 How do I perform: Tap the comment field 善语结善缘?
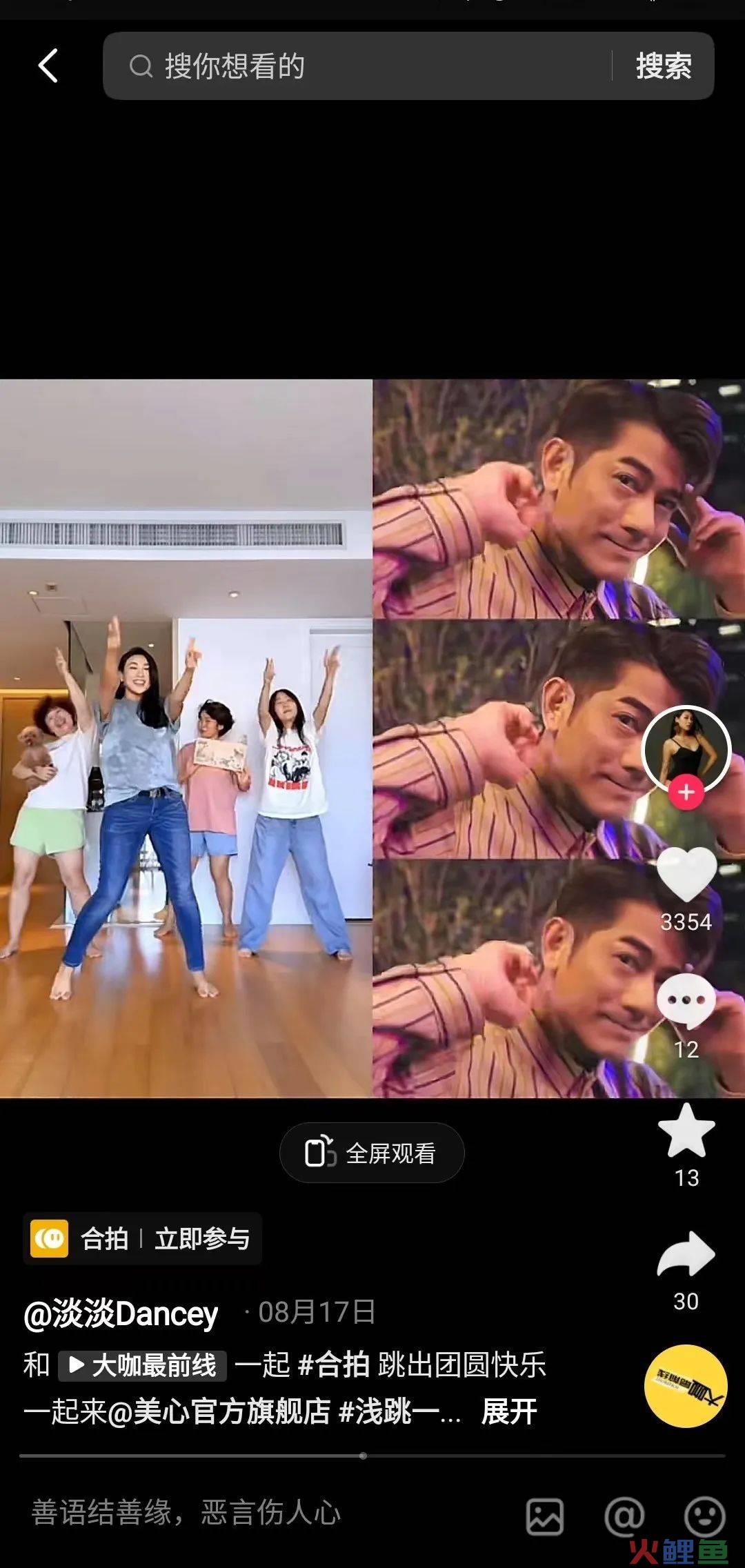pos(186,1513)
